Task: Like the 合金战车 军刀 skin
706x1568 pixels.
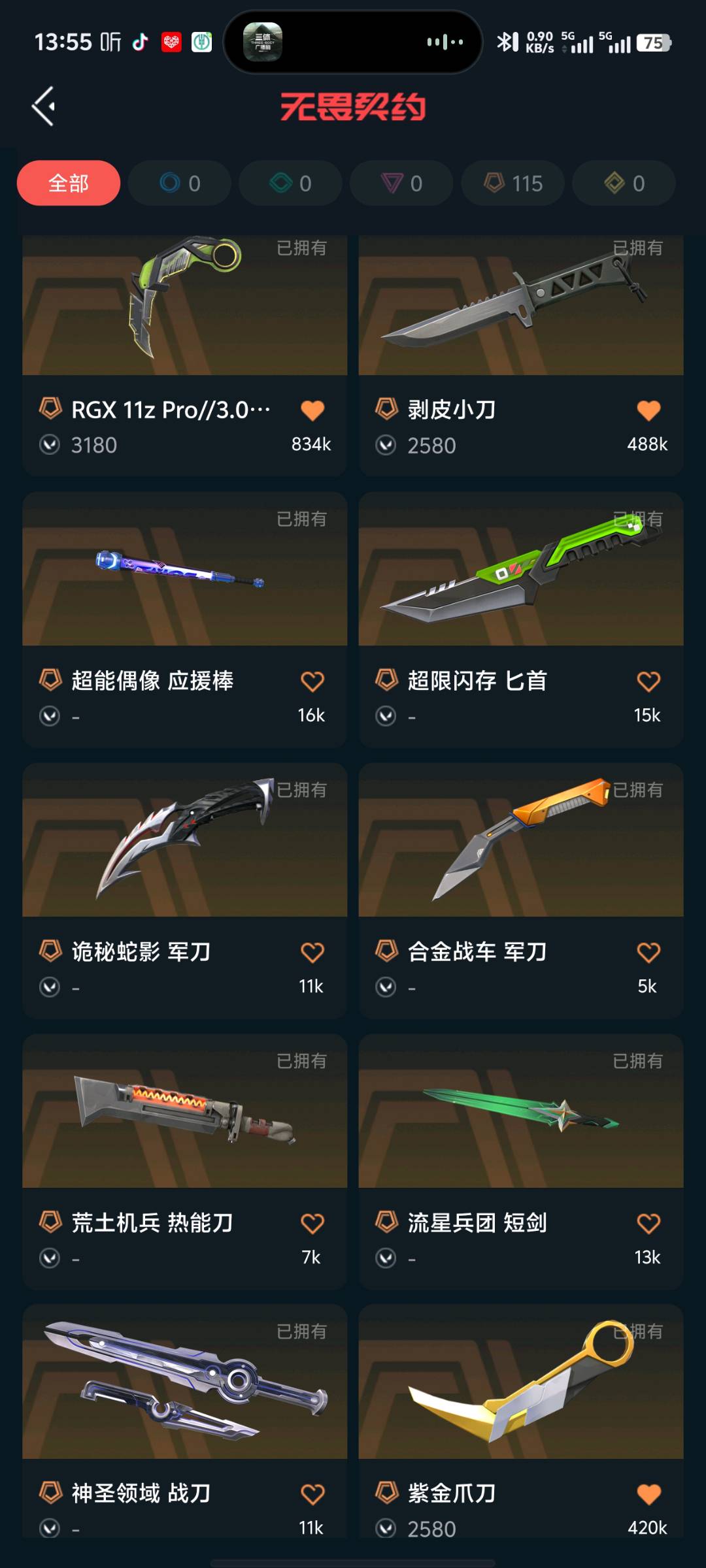Action: pyautogui.click(x=648, y=953)
